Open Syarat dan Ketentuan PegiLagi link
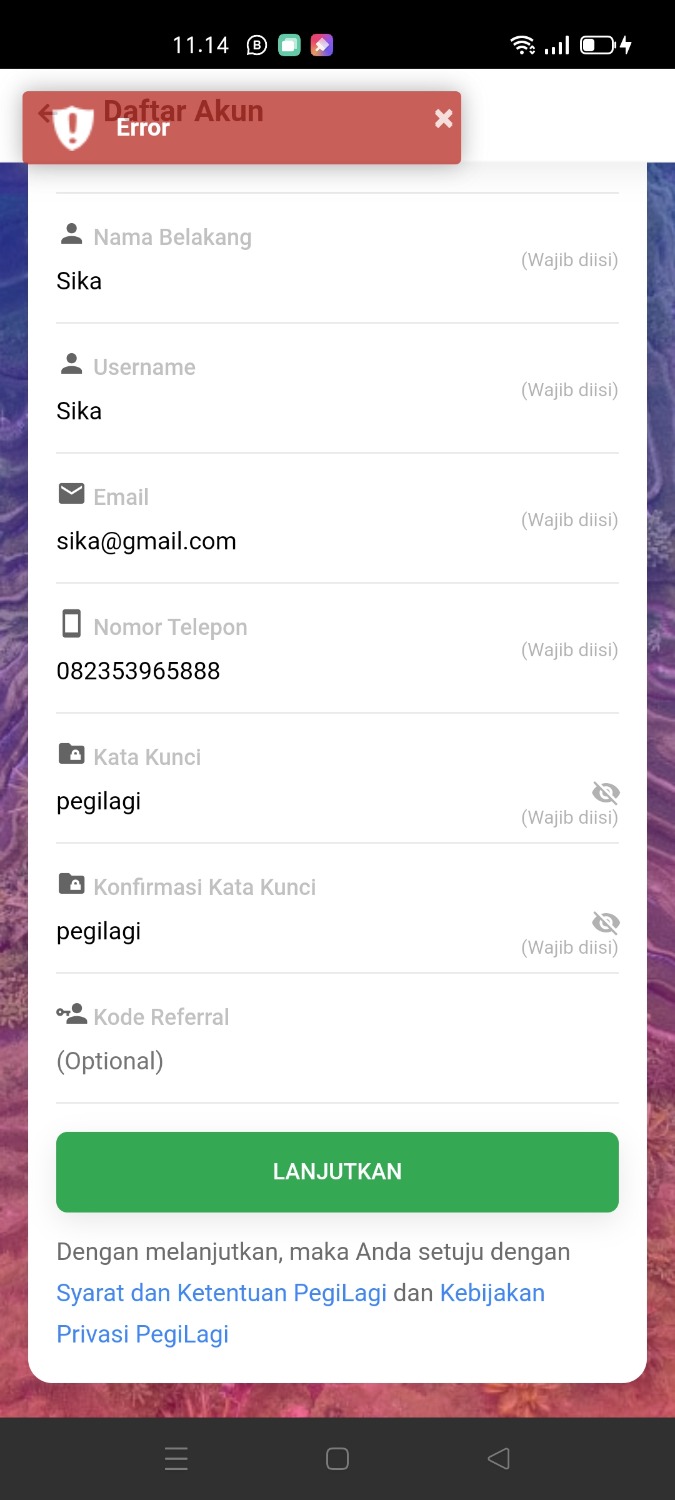The height and width of the screenshot is (1500, 675). click(x=221, y=1293)
